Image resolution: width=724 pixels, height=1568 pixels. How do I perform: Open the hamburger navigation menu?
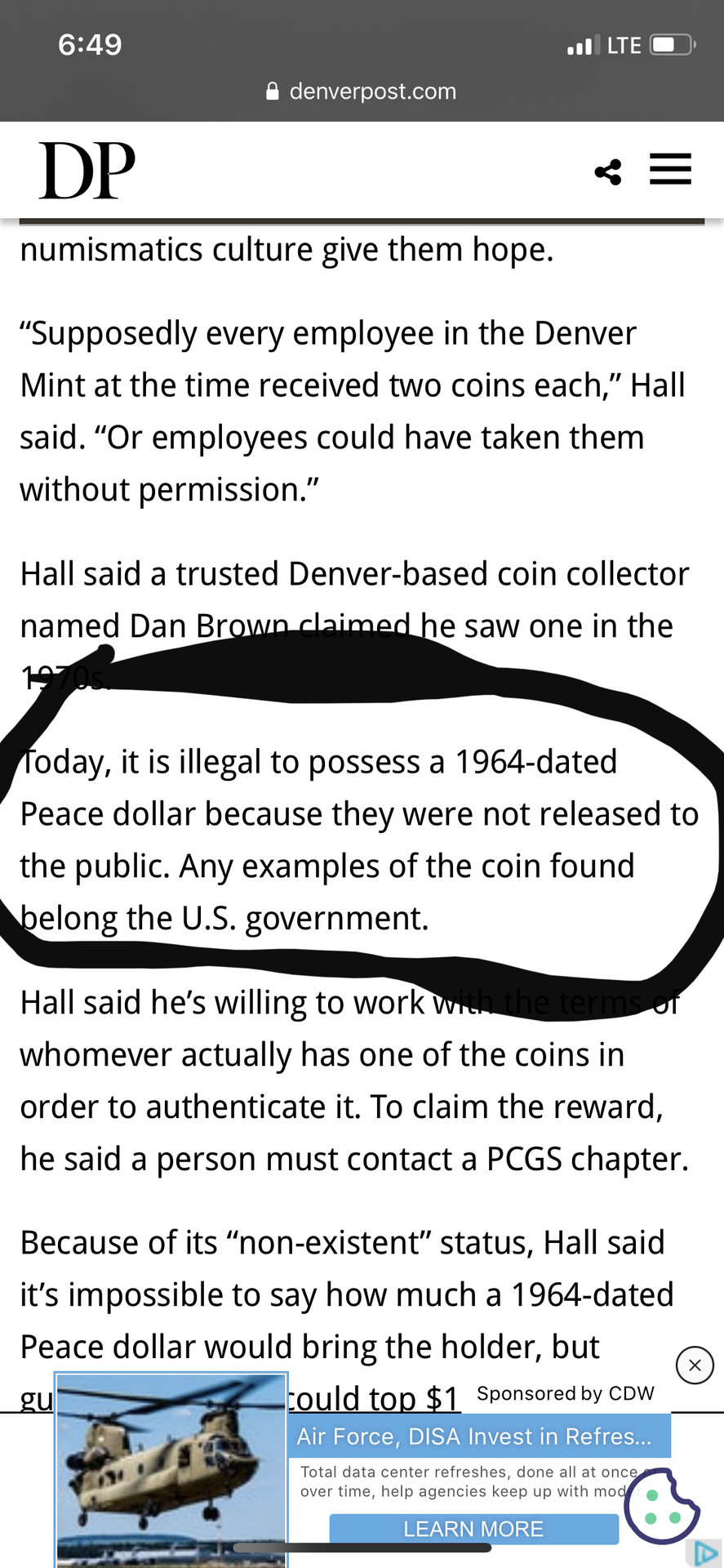670,170
